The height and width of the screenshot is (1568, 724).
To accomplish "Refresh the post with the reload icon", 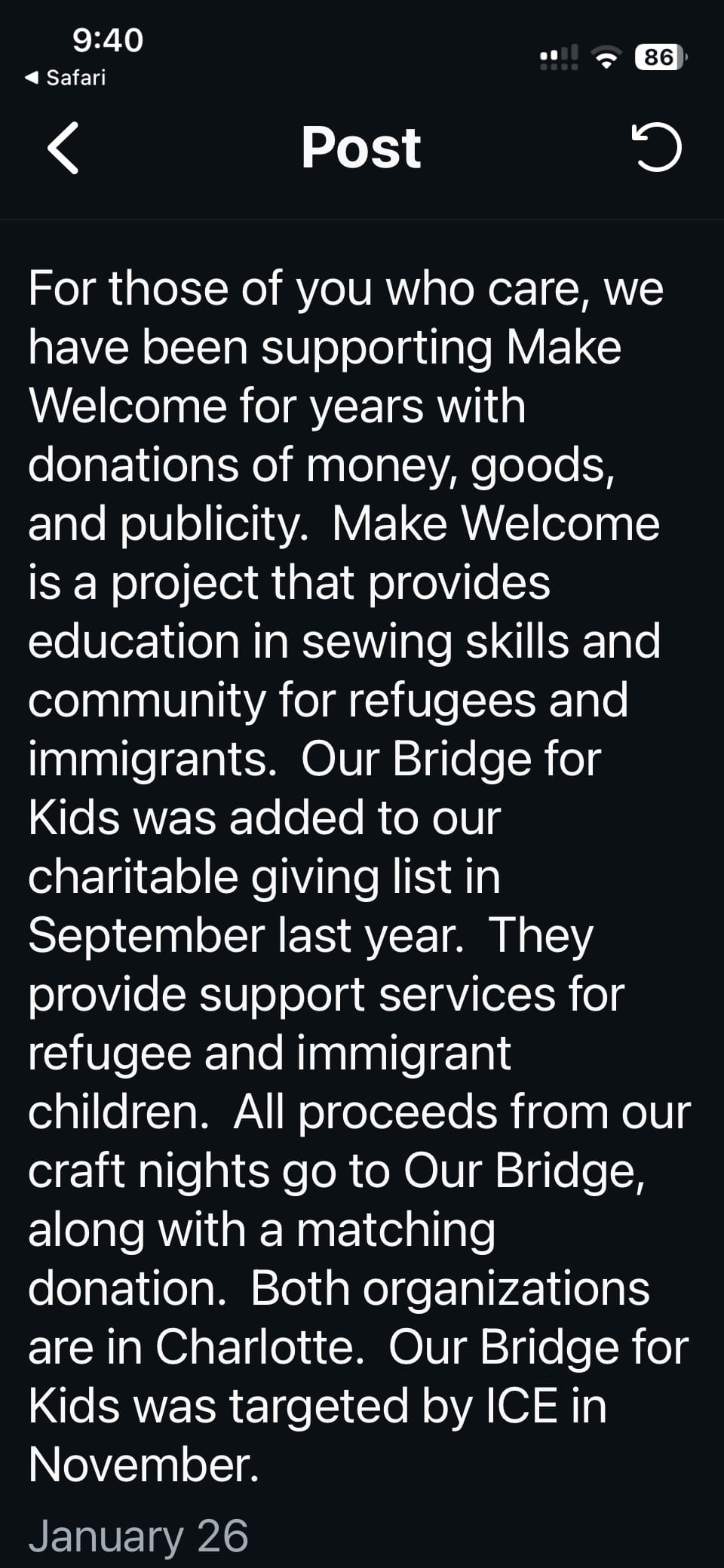I will tap(655, 147).
